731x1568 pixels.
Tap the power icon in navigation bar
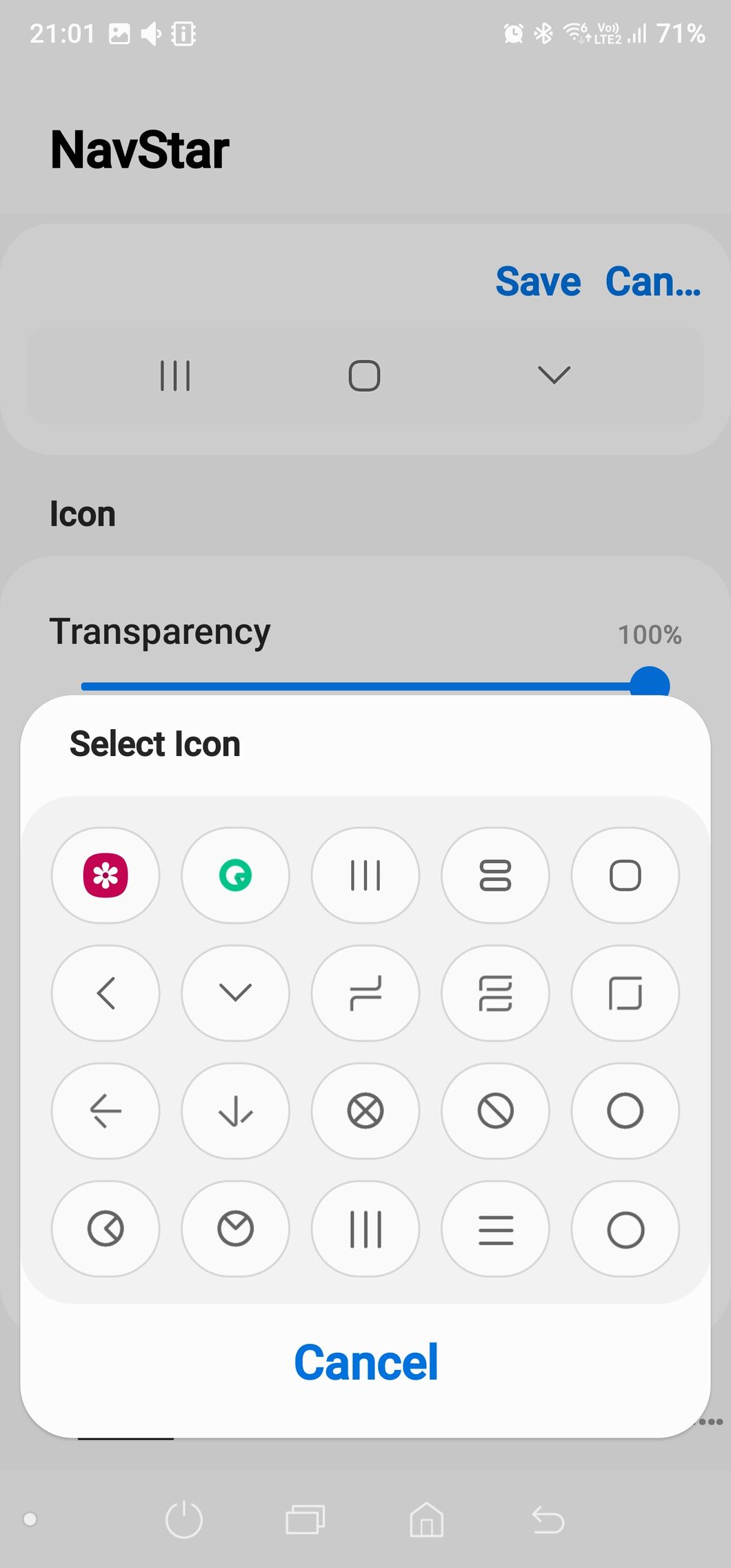(x=184, y=1519)
